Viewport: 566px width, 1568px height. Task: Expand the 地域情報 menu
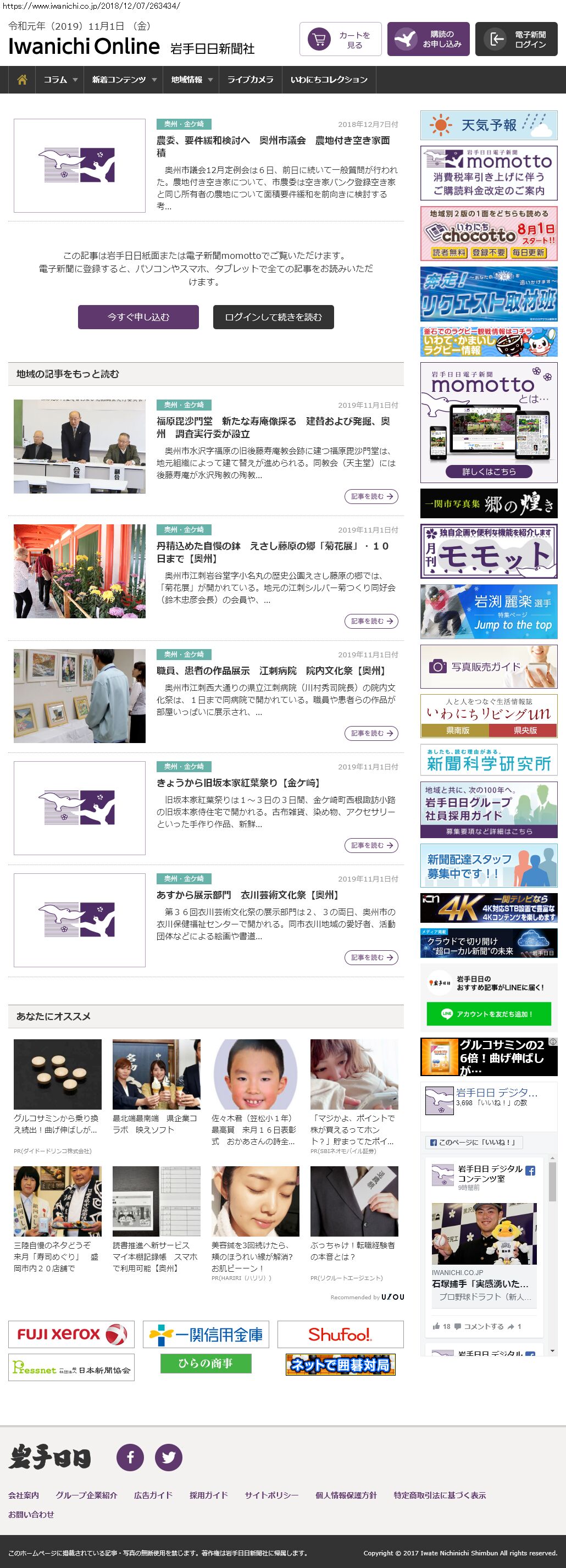click(191, 80)
